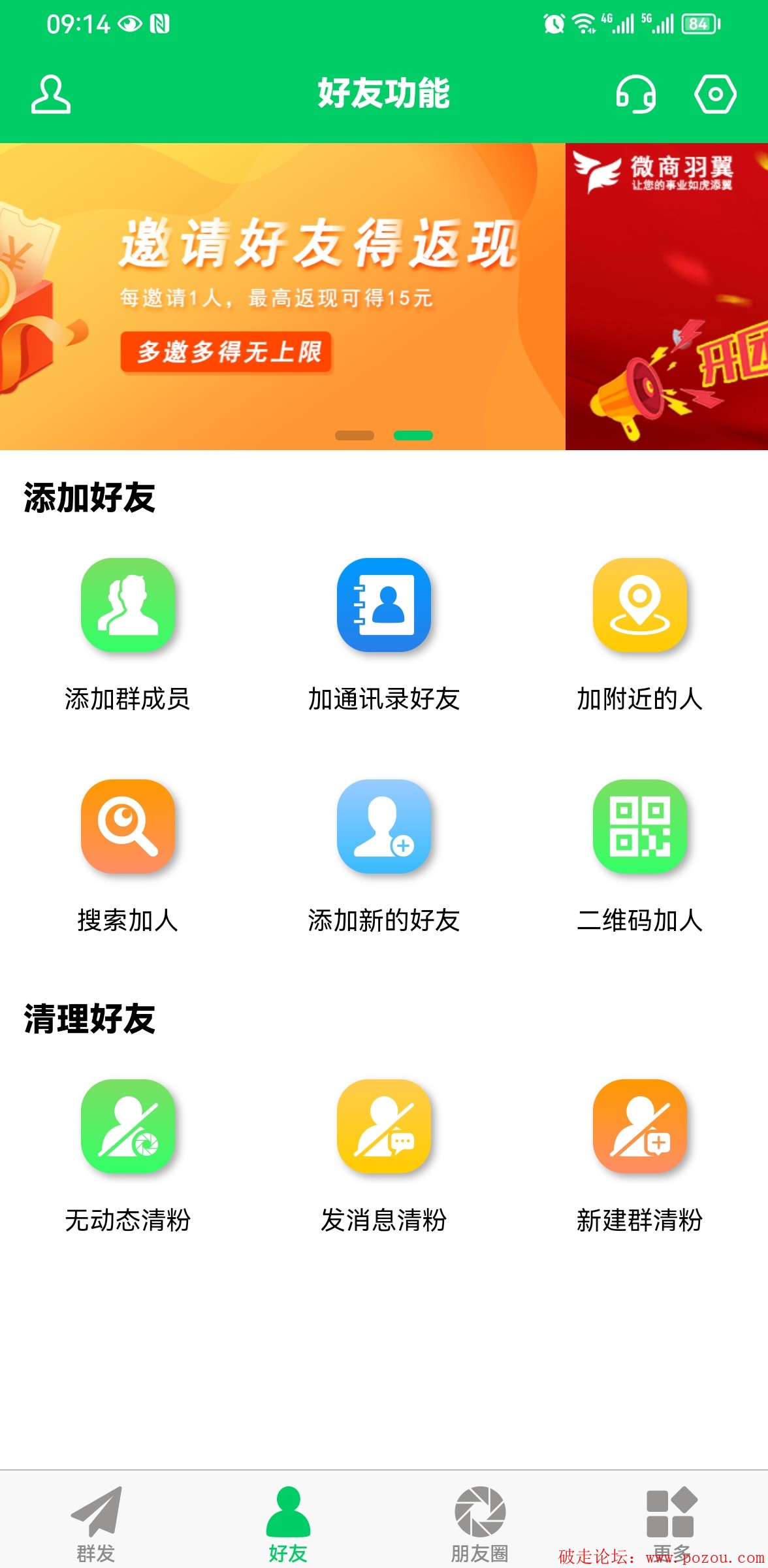Open the user profile icon
The height and width of the screenshot is (1568, 768).
point(51,94)
